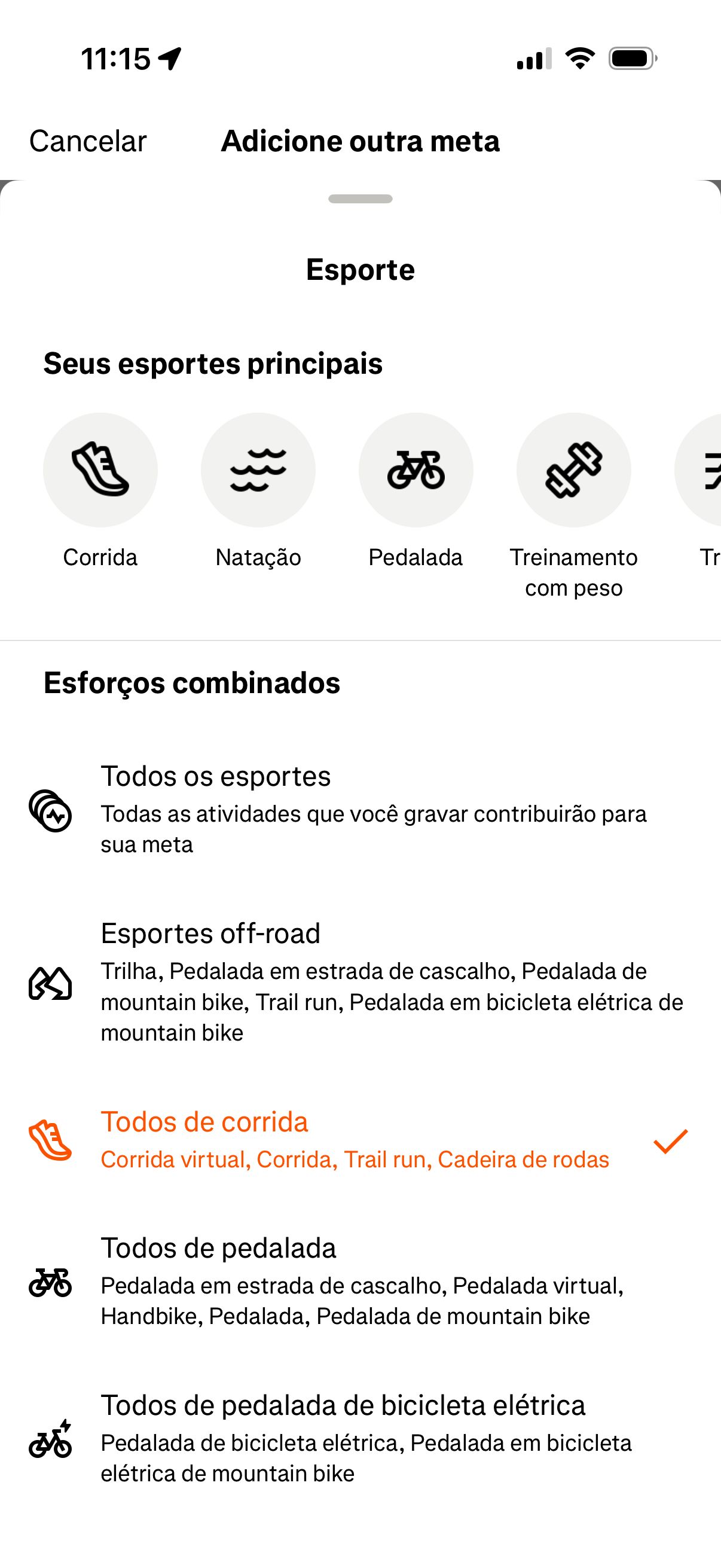Select the Esforços combinados section header
This screenshot has width=721, height=1568.
tap(193, 684)
